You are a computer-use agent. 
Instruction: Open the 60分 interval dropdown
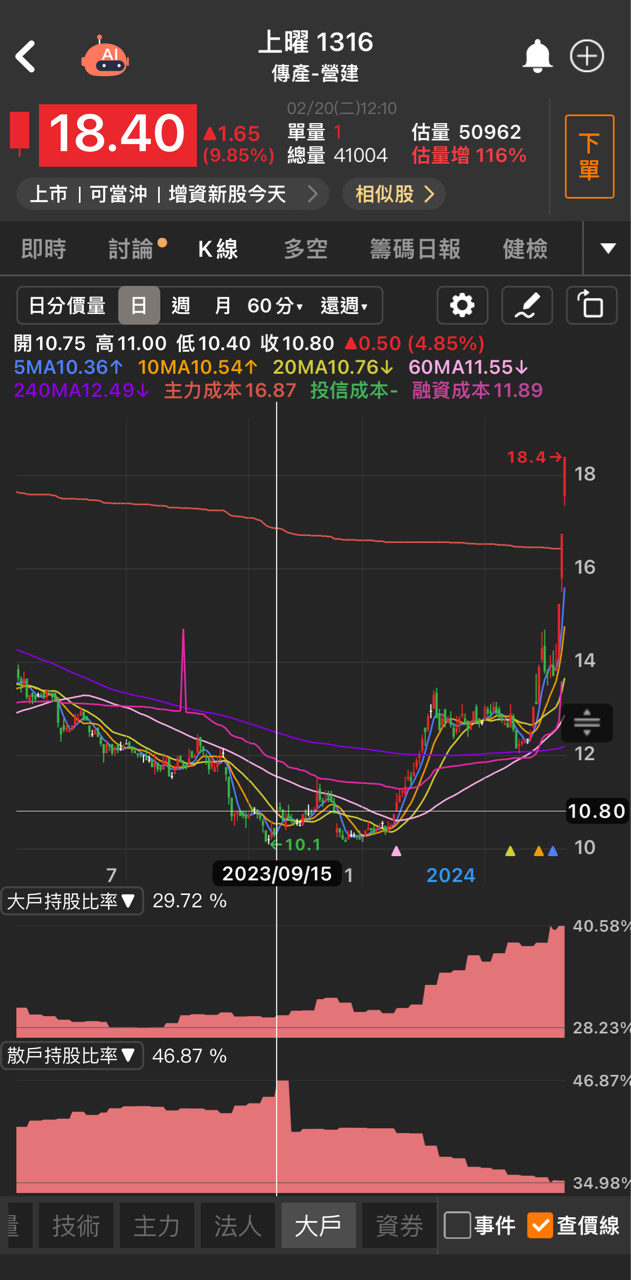click(x=275, y=306)
